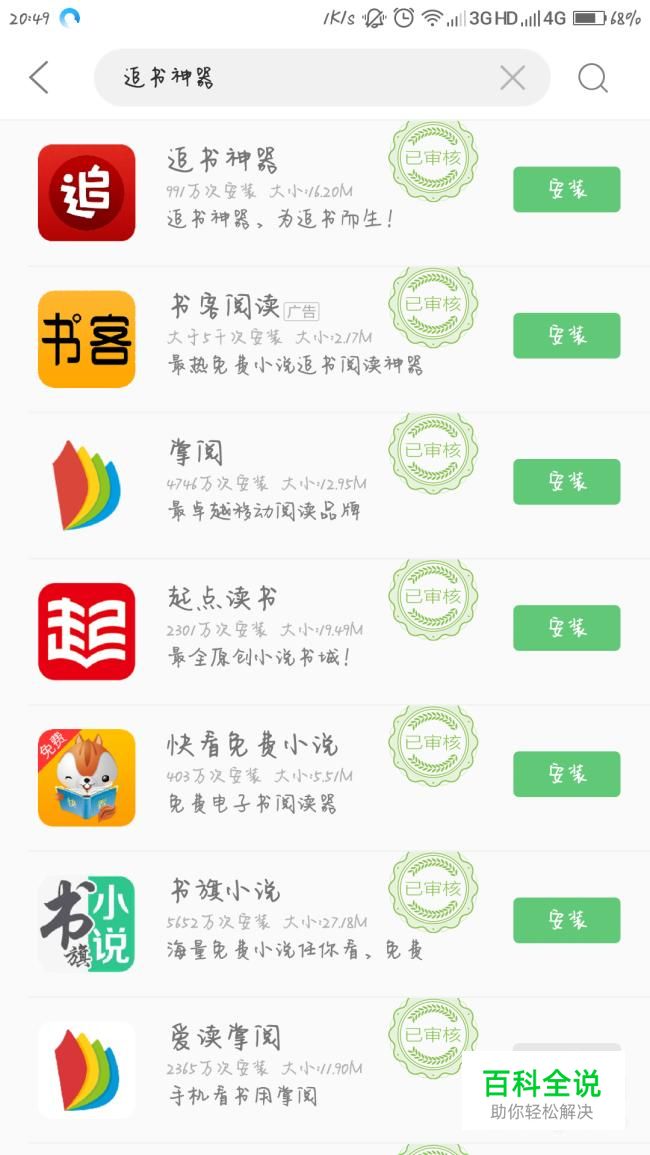The image size is (650, 1155).
Task: Install the 快看免费小说 app
Action: [x=566, y=774]
